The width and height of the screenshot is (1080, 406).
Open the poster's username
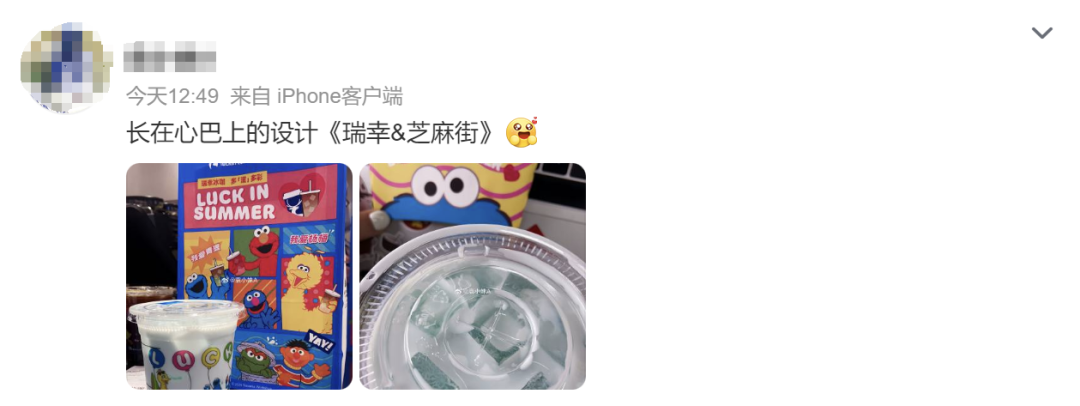170,57
